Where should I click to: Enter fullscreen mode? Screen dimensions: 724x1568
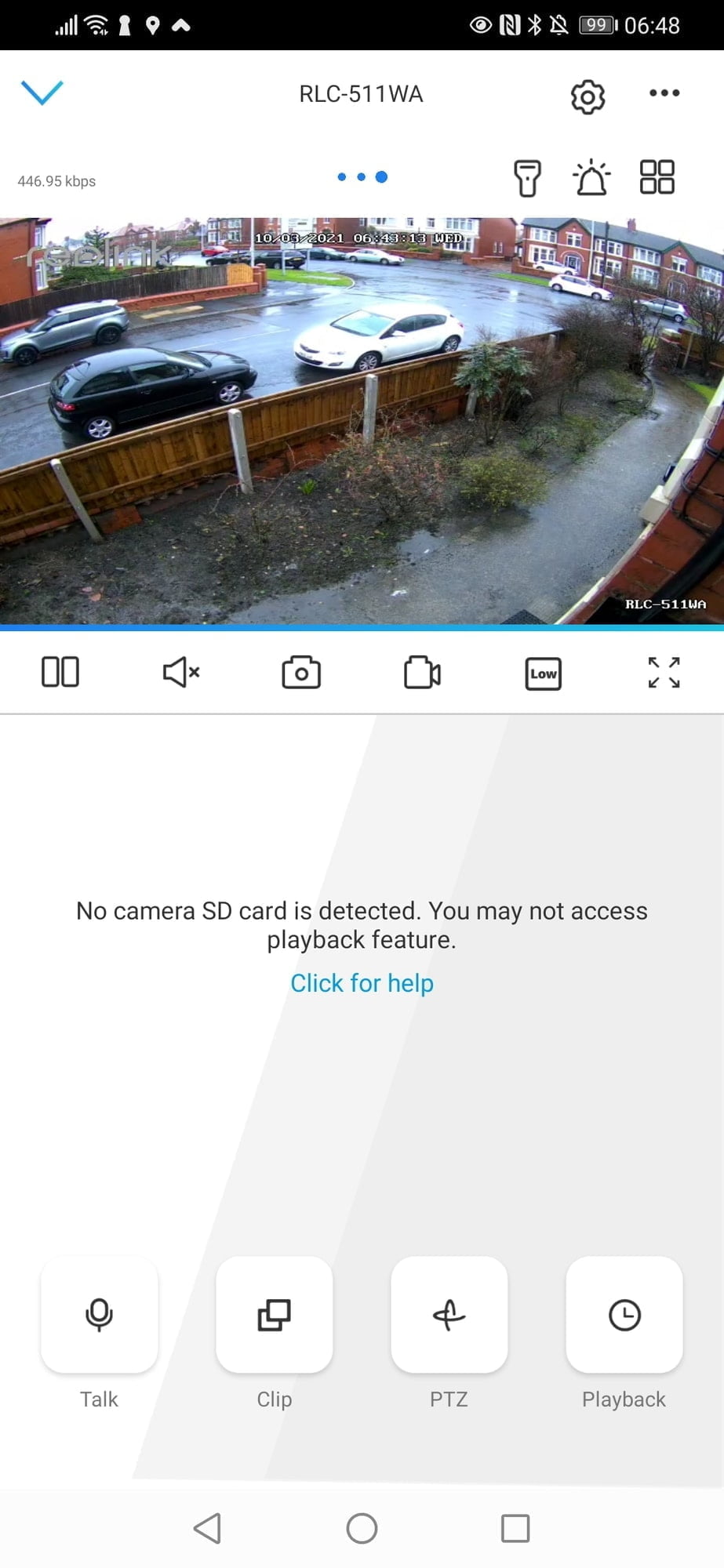coord(664,673)
